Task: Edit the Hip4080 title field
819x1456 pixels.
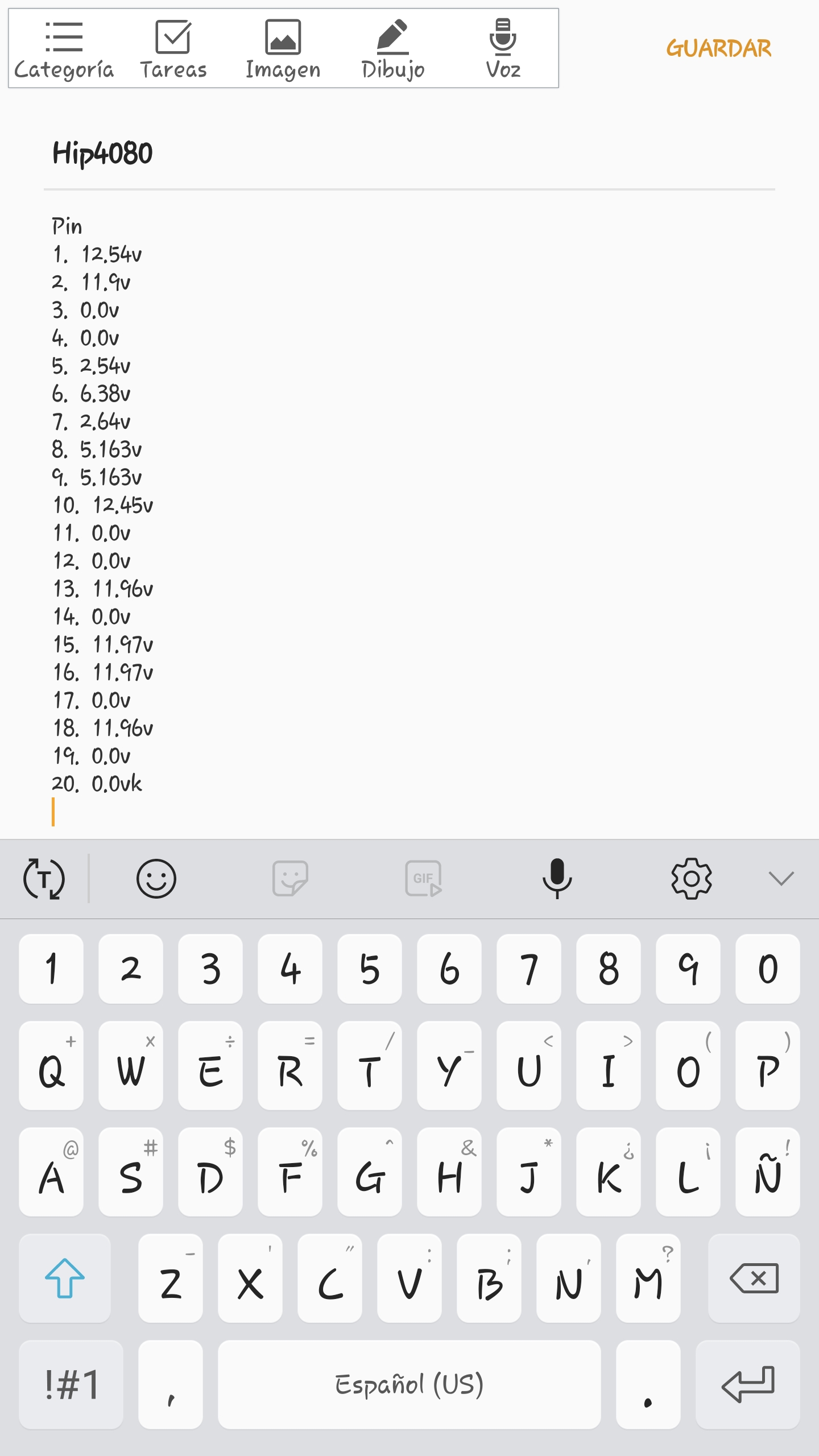Action: coord(409,154)
